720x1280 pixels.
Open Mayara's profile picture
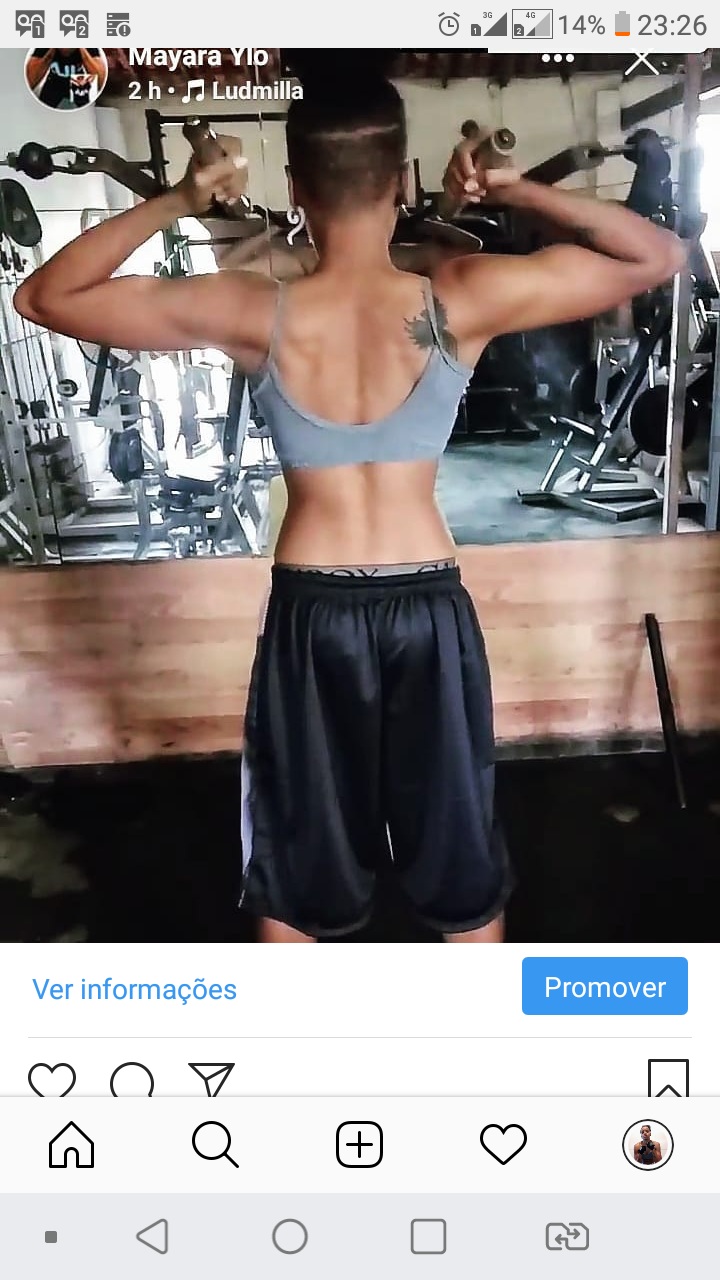tap(65, 76)
